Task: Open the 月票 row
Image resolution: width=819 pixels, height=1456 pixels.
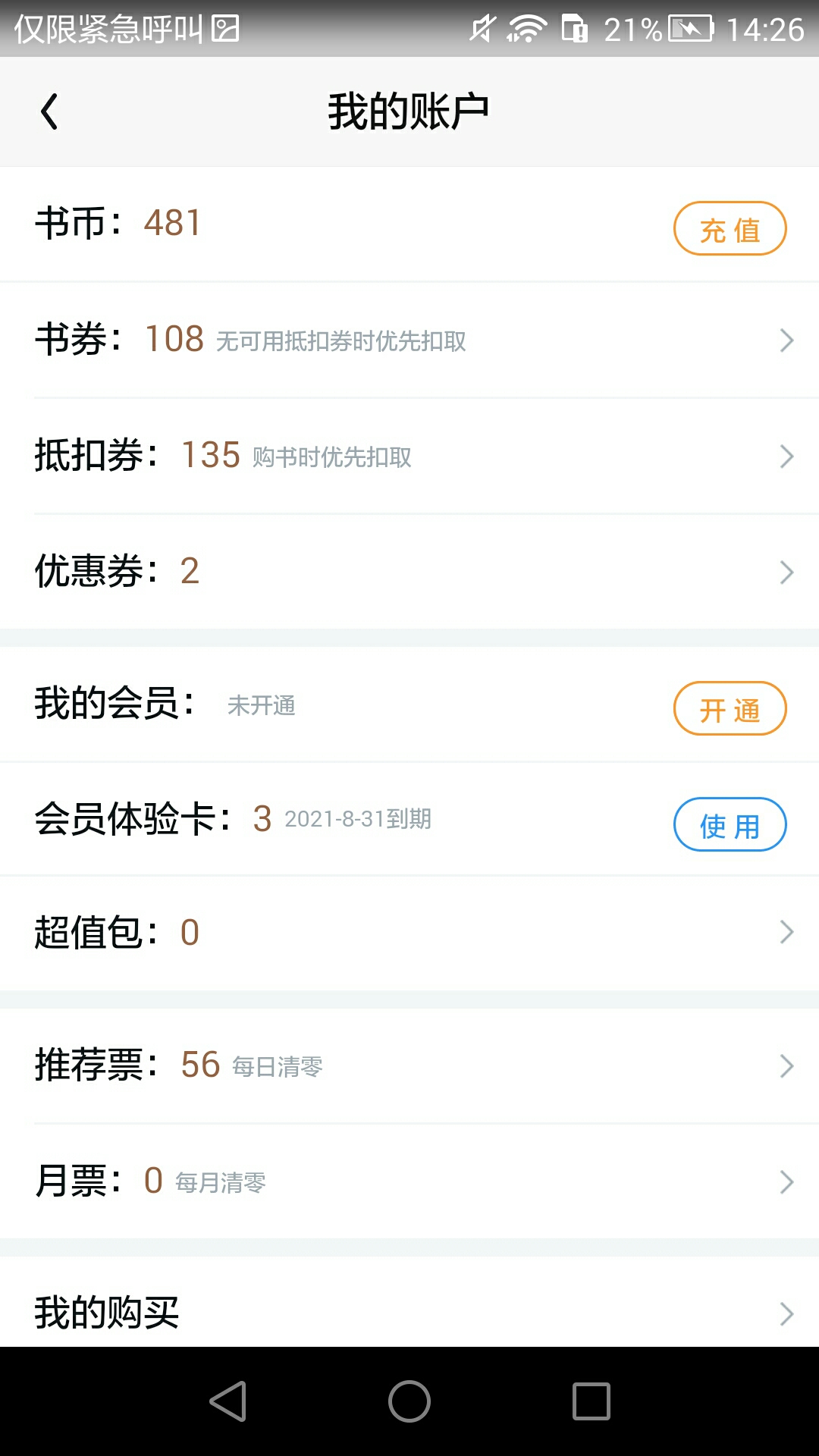Action: [x=409, y=1181]
